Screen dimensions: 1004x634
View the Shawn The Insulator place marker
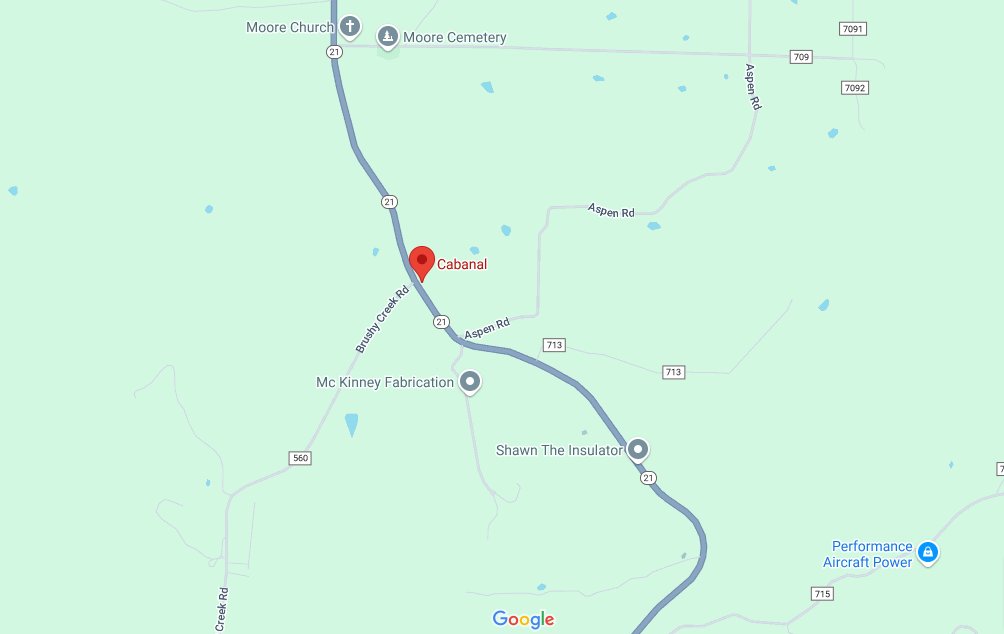coord(637,449)
